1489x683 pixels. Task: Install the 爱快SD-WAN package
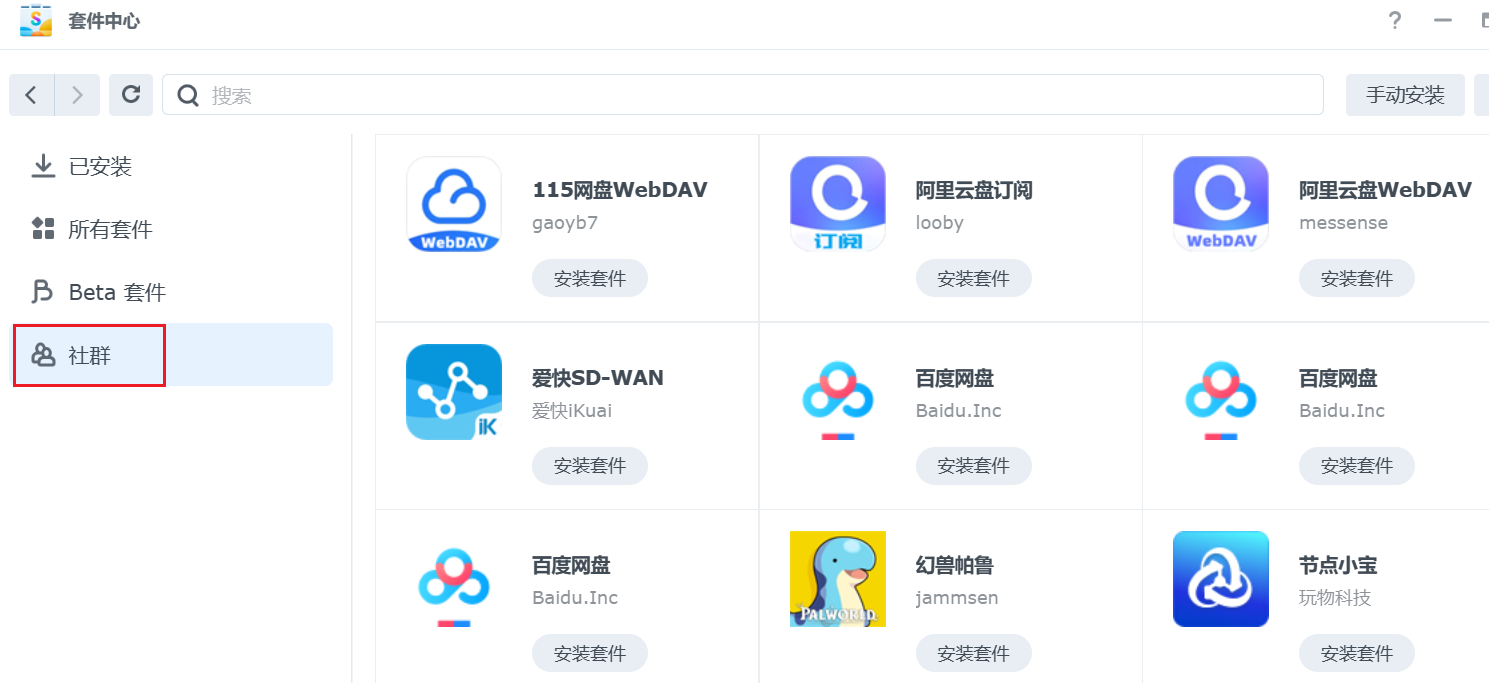[589, 466]
